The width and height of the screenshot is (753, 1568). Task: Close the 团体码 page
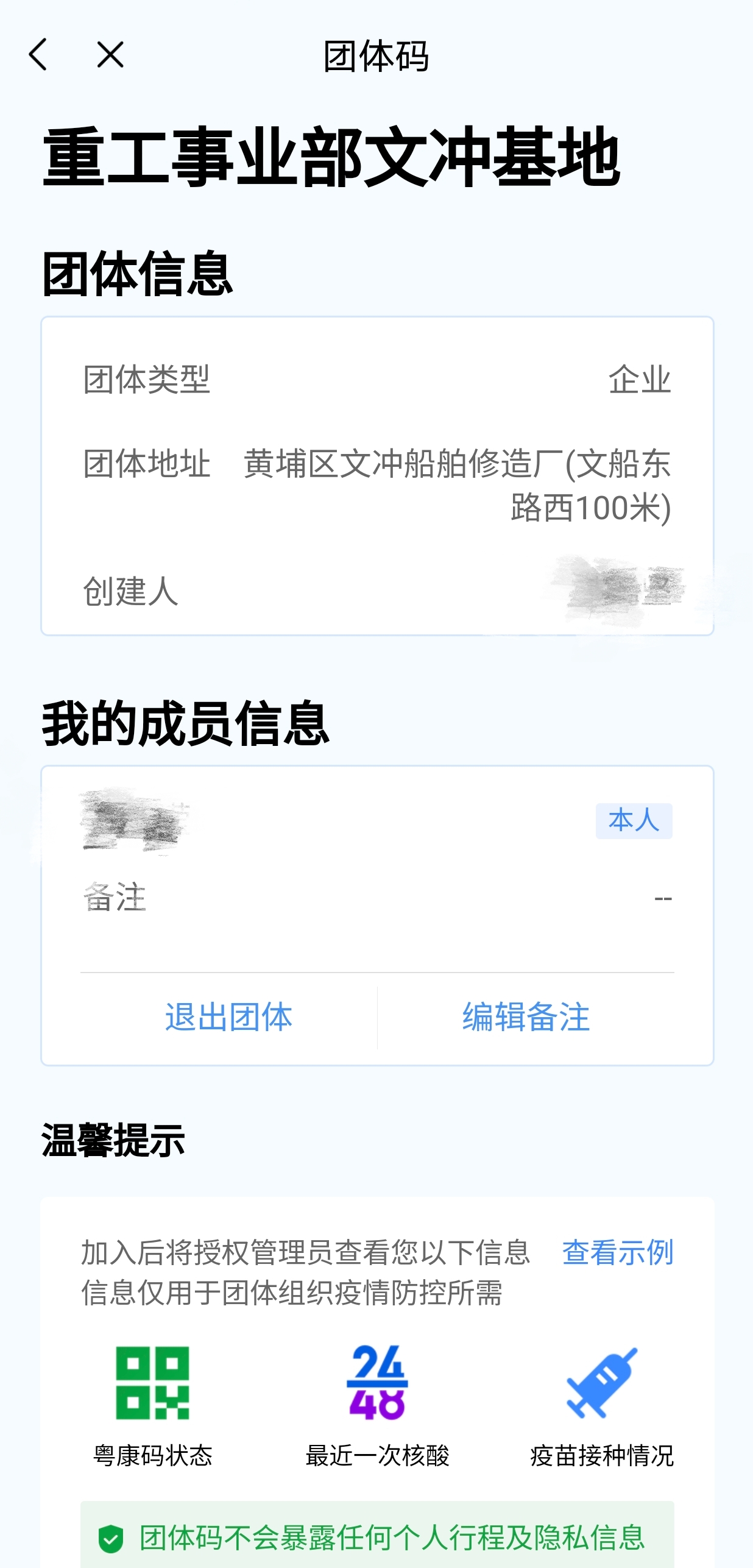click(110, 55)
